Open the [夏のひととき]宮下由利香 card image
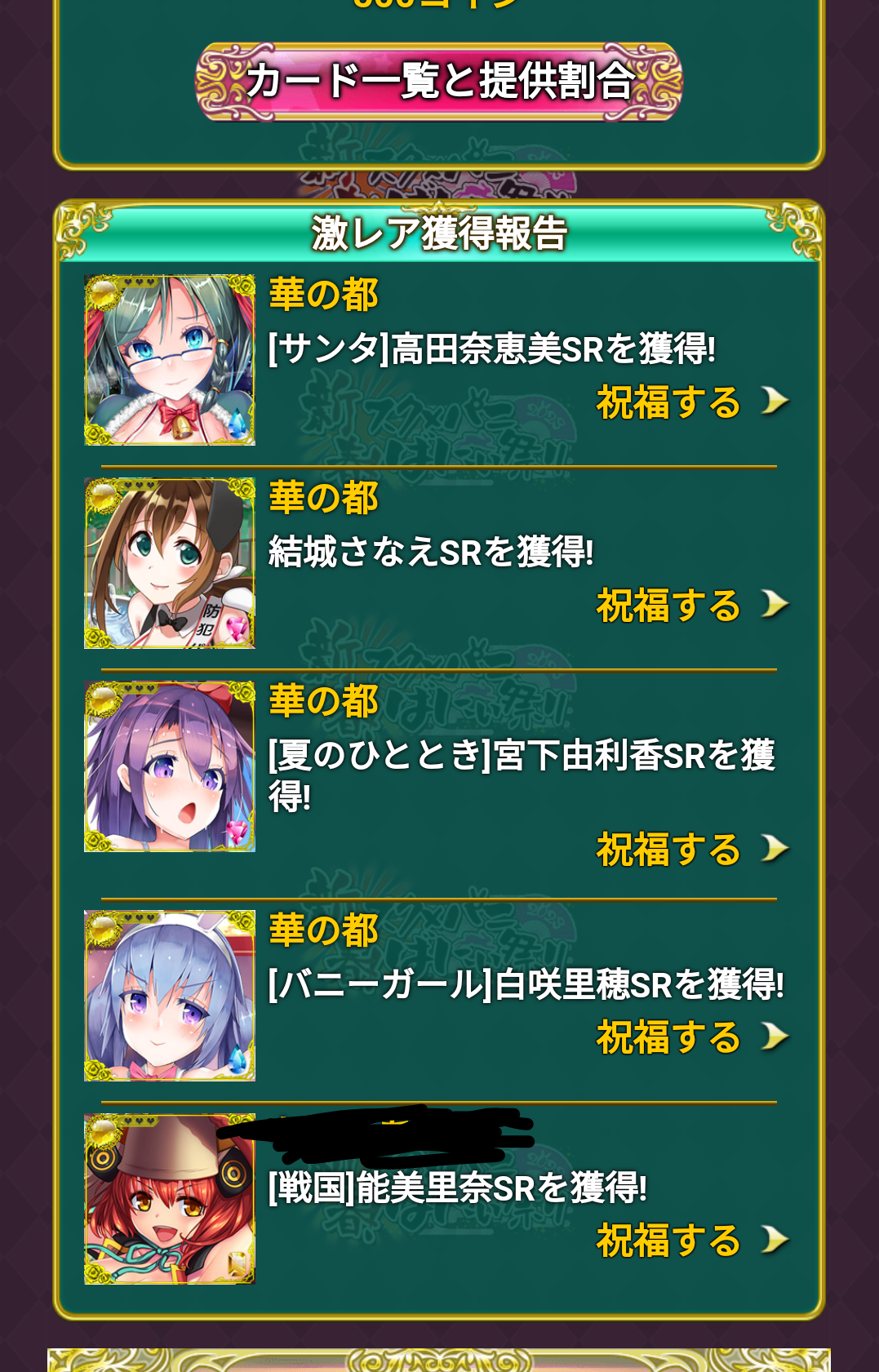Viewport: 879px width, 1372px height. click(x=170, y=766)
